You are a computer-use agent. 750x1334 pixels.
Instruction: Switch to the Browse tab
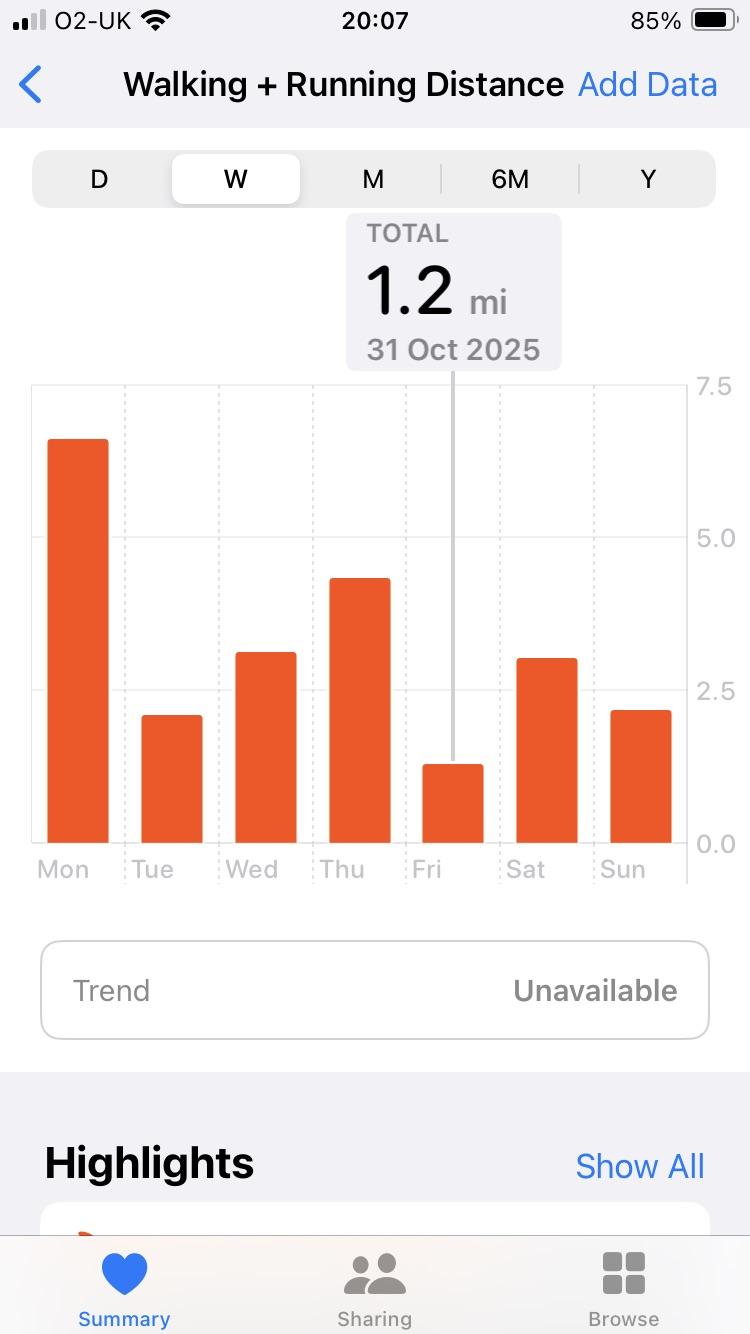pyautogui.click(x=624, y=1290)
